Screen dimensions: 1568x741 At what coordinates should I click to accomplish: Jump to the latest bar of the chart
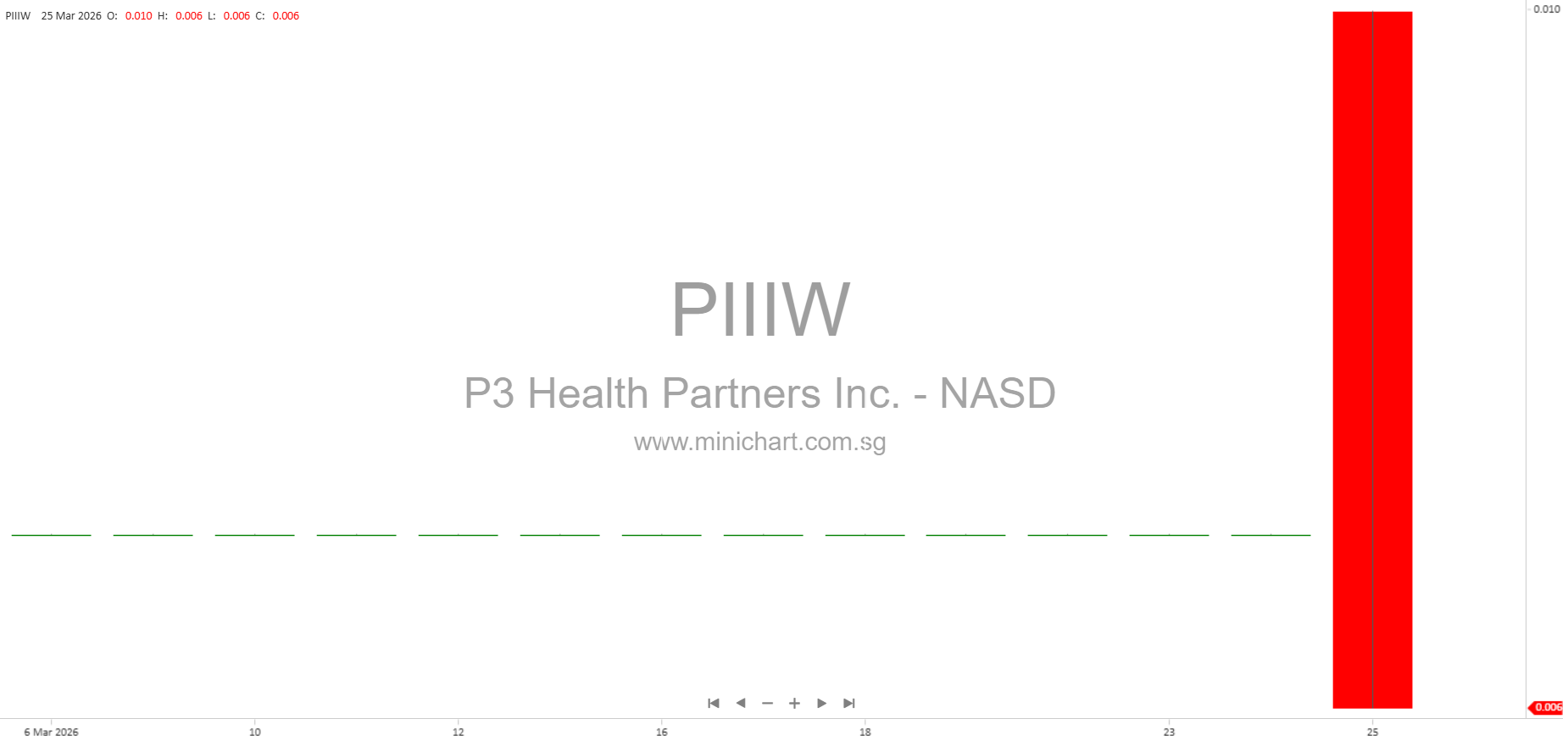point(848,703)
